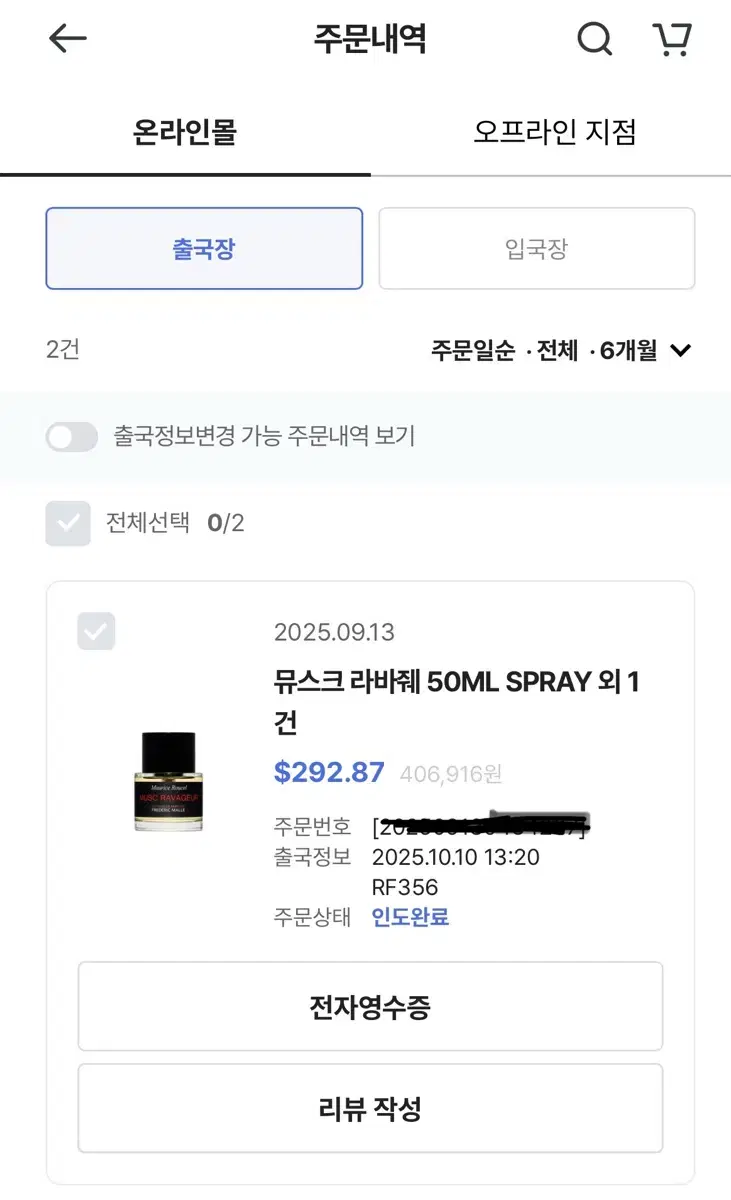Open the 전자영수증 electronic receipt
The width and height of the screenshot is (731, 1200).
pos(369,1006)
